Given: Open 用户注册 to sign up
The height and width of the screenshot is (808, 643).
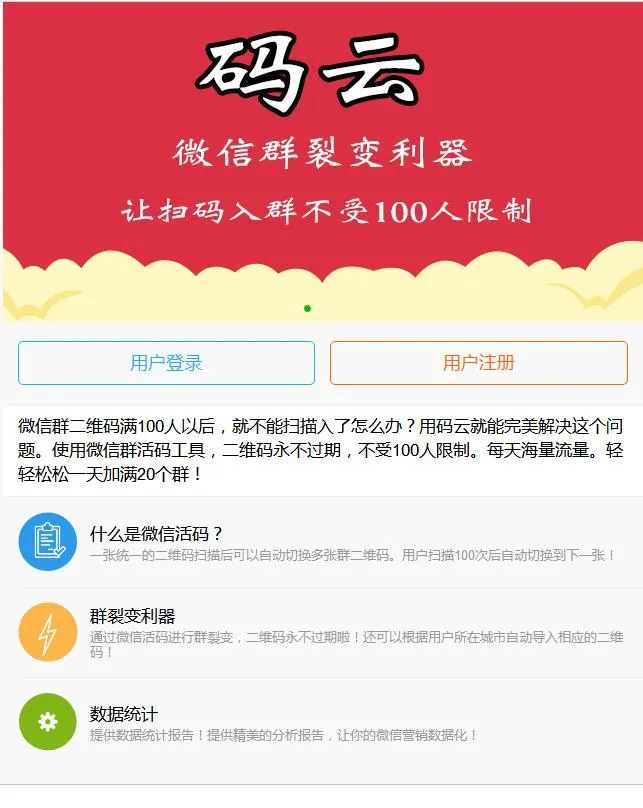Looking at the screenshot, I should coord(478,363).
